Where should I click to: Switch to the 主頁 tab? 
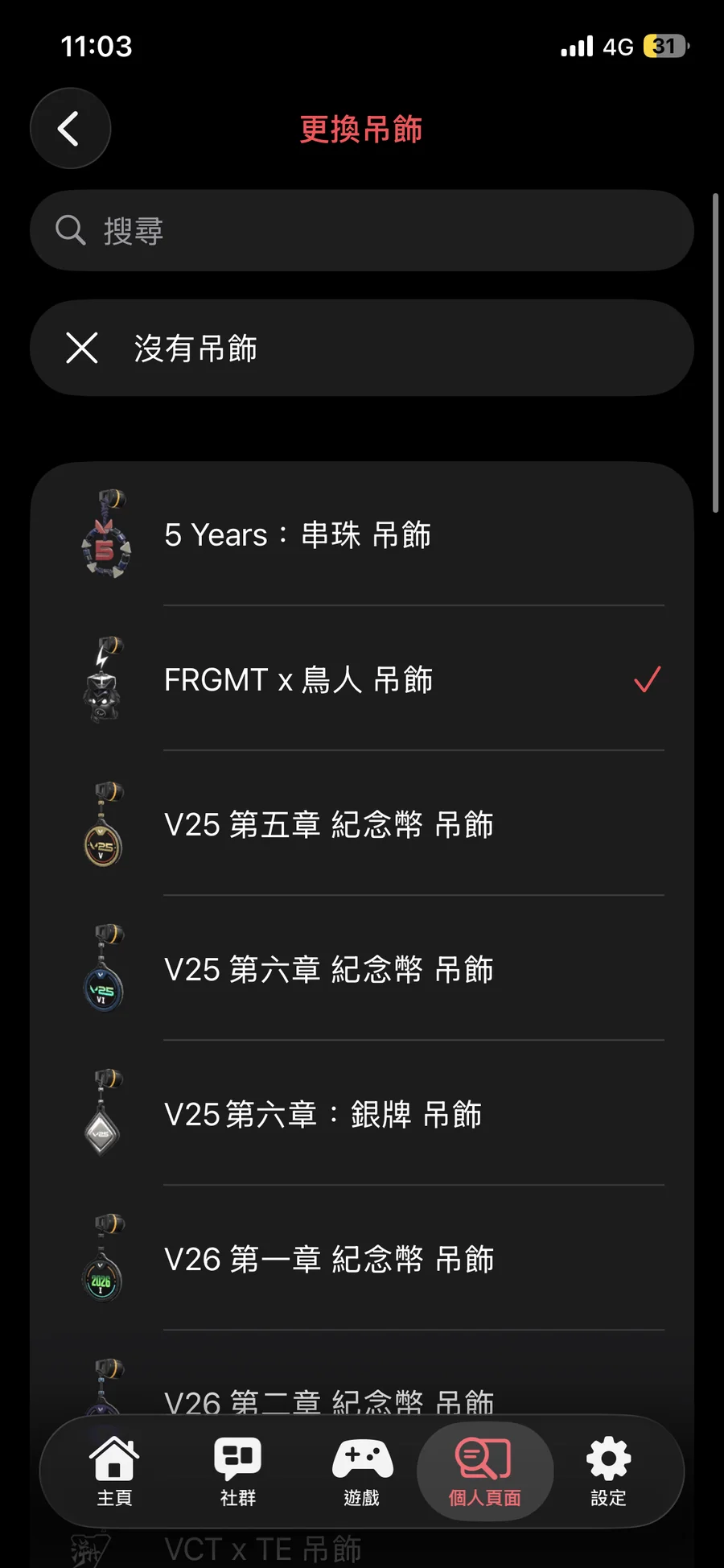click(114, 1471)
